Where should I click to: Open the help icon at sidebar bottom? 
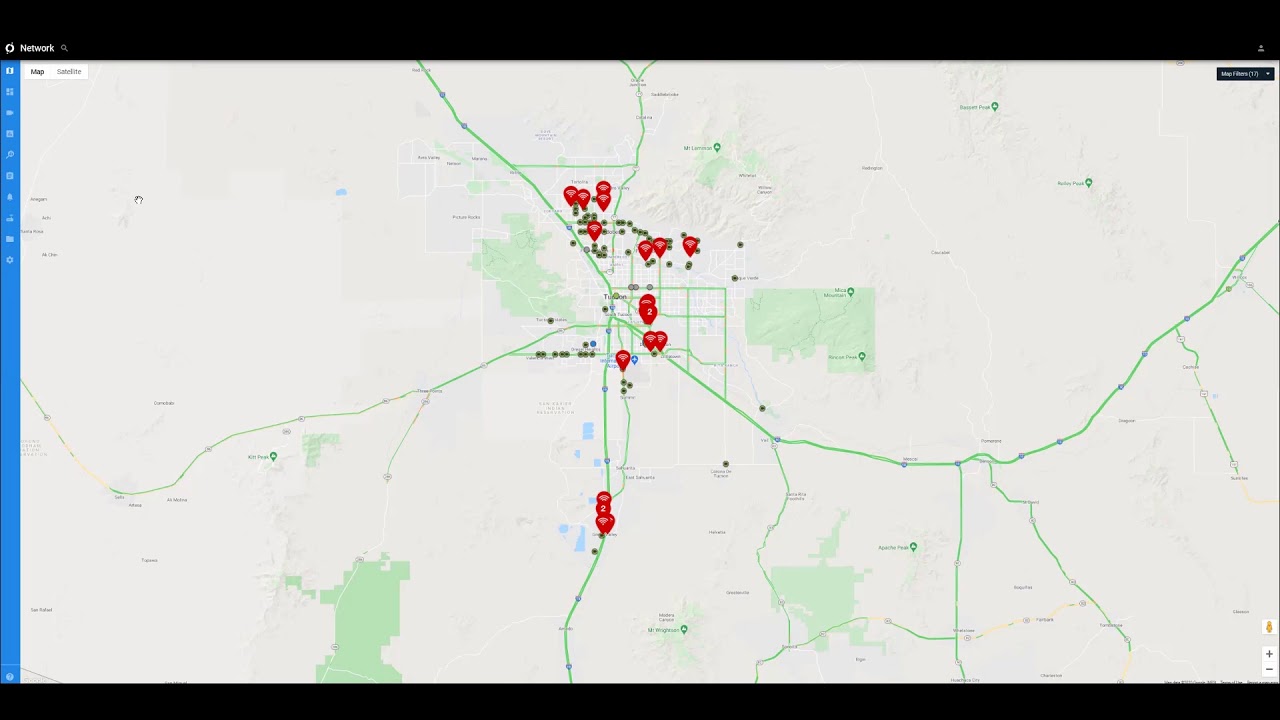(x=10, y=677)
